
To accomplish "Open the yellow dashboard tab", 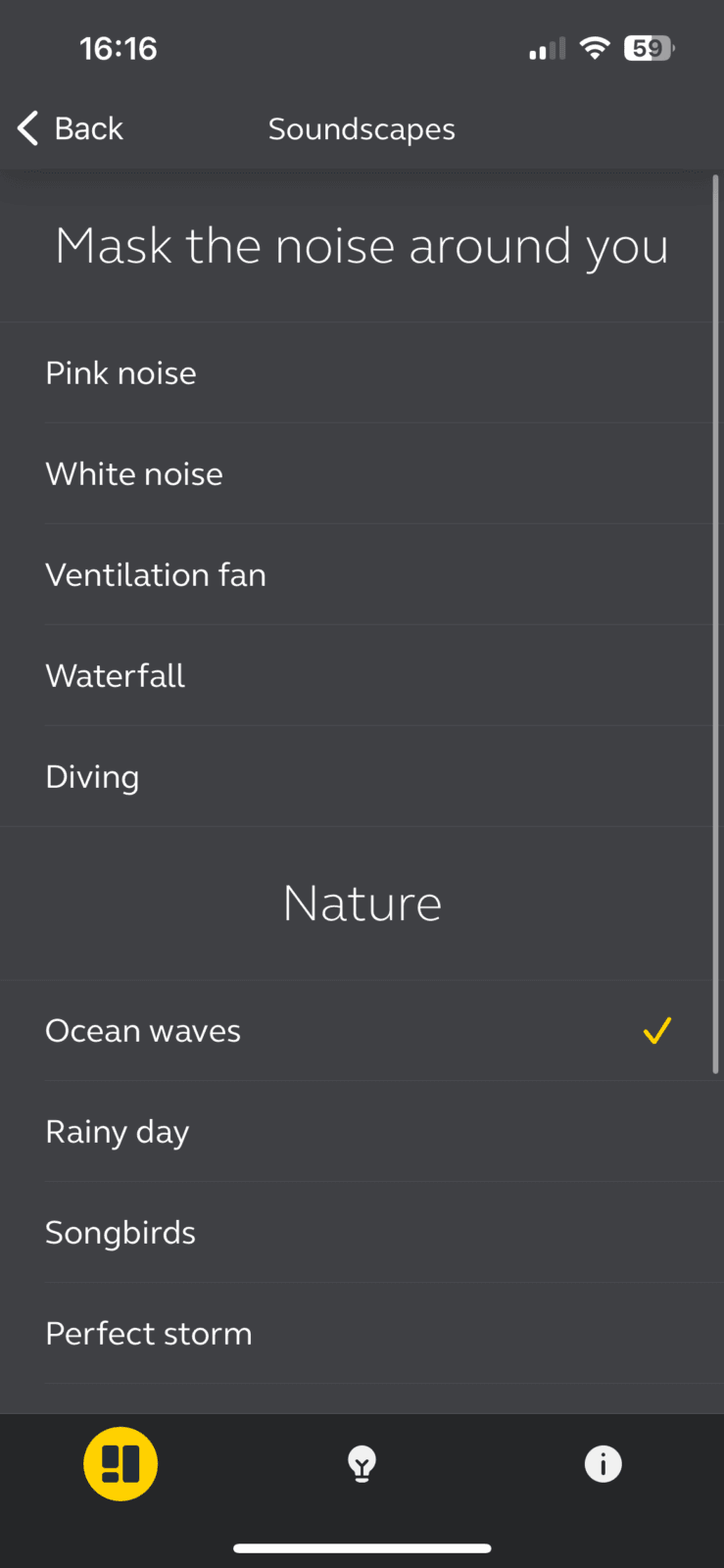I will click(121, 1464).
